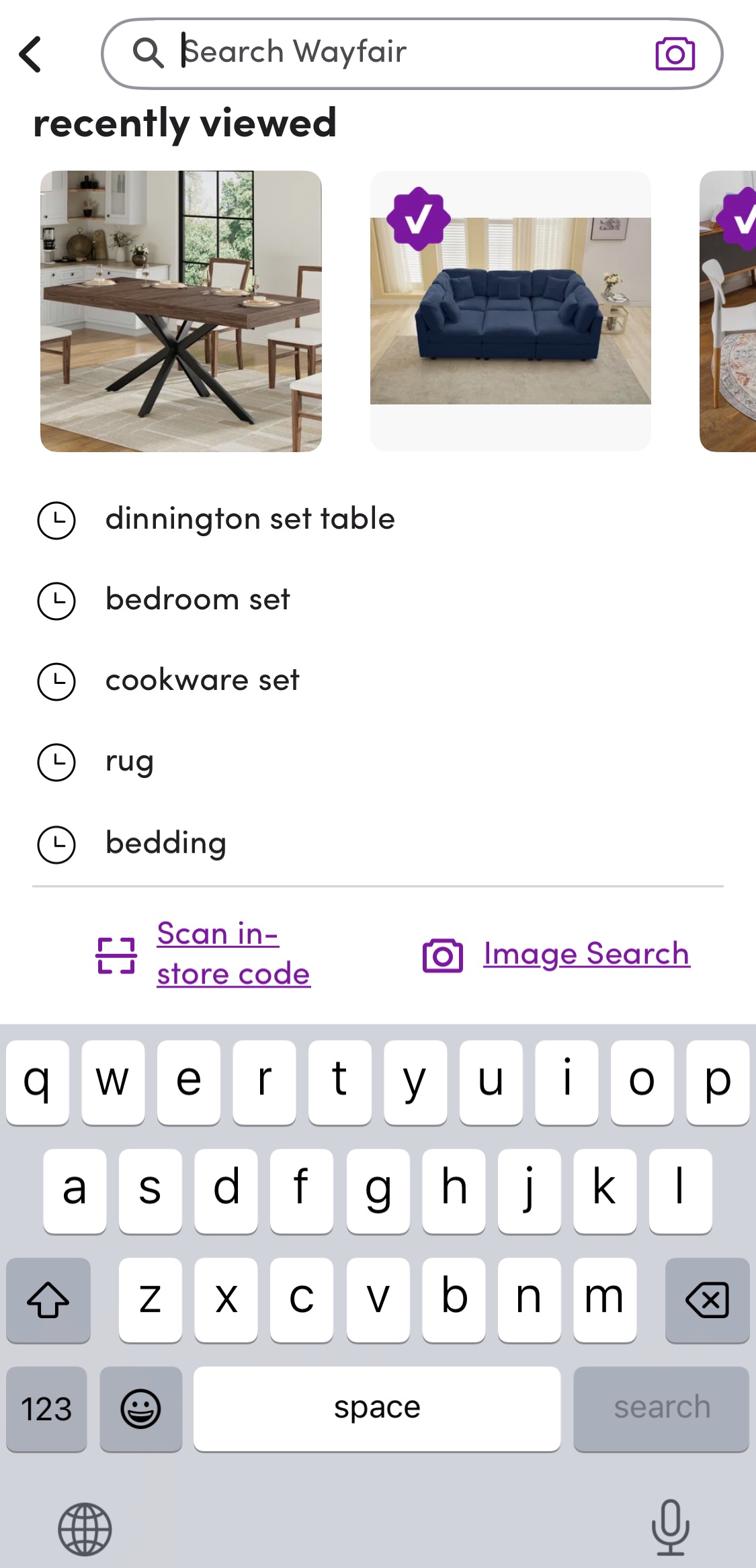Select the dinnington set table suggestion

click(250, 517)
